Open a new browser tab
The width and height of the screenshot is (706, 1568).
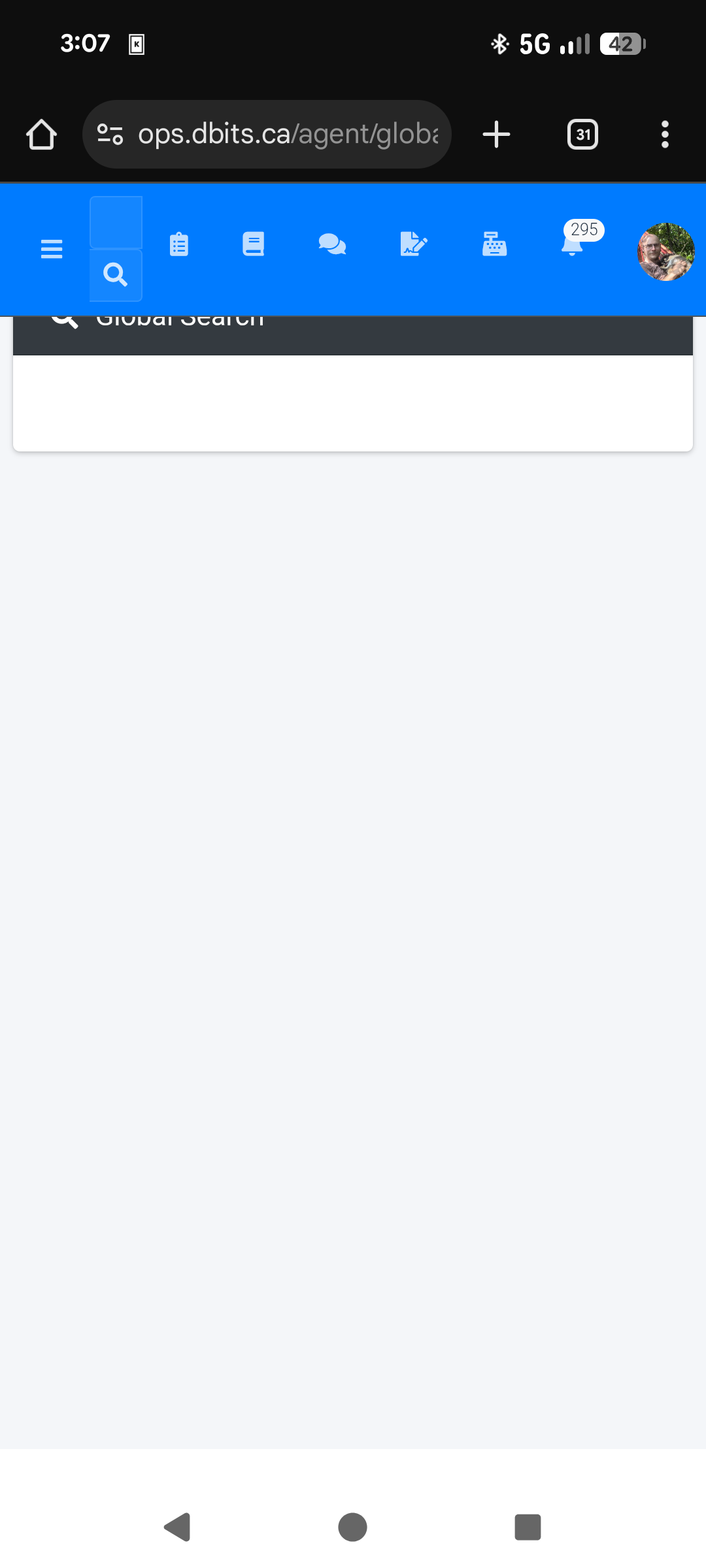pyautogui.click(x=496, y=135)
